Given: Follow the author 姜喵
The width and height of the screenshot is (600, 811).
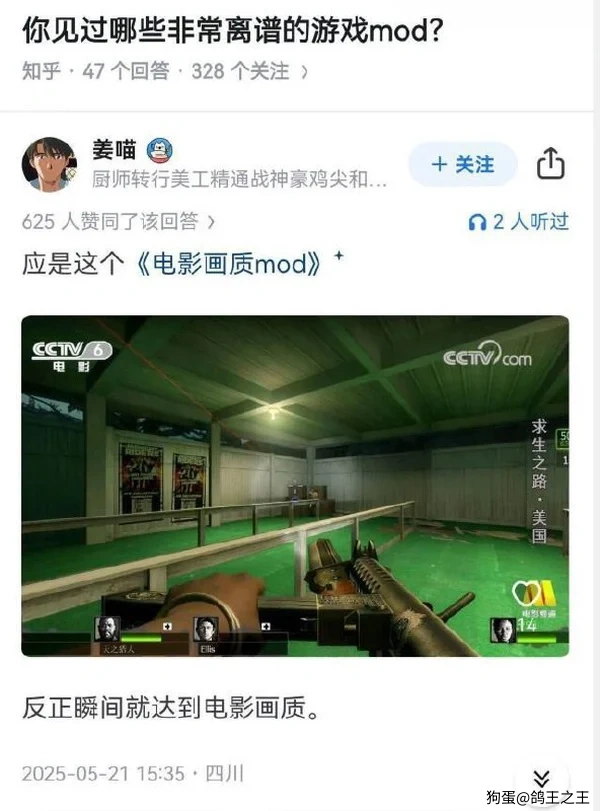Looking at the screenshot, I should (462, 164).
